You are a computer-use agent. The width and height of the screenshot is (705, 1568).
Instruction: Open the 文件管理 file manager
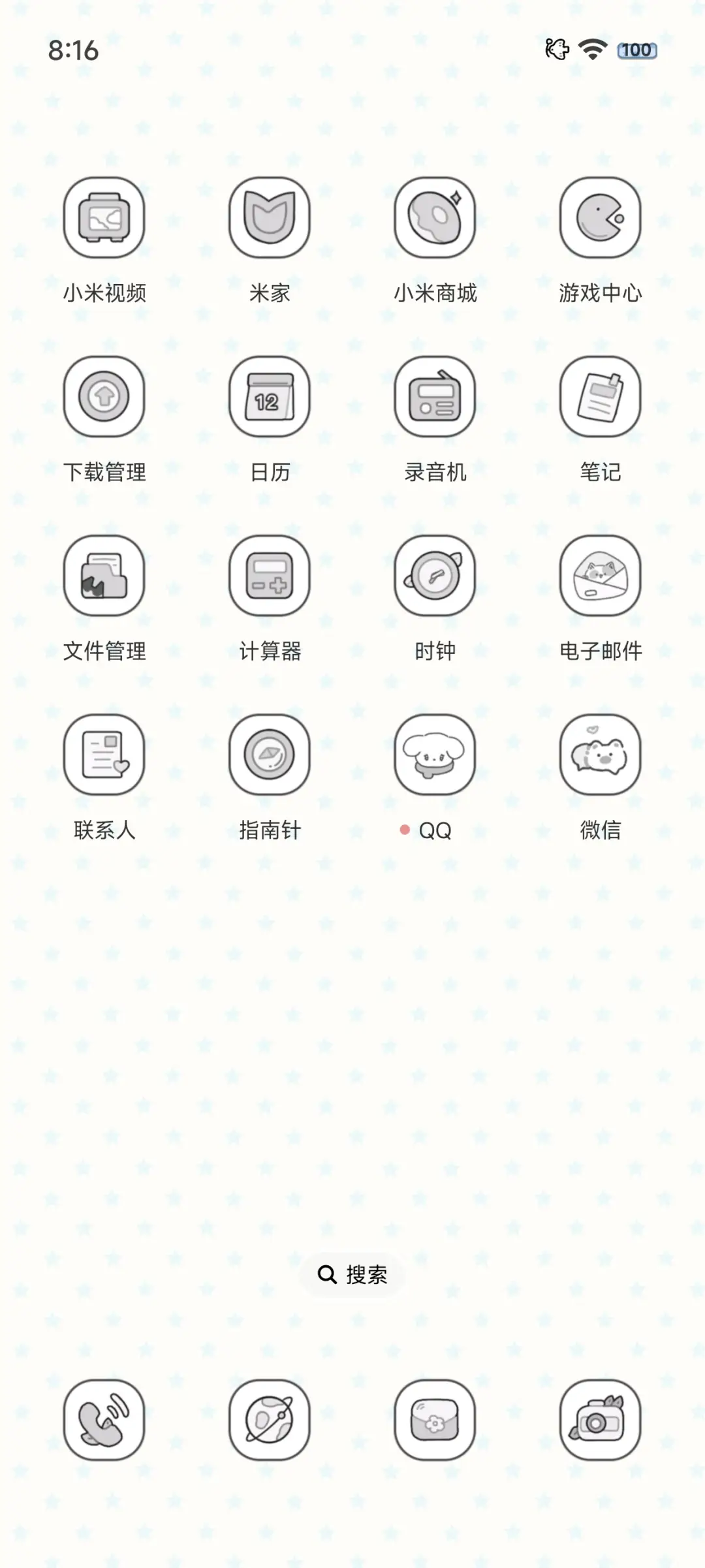coord(104,575)
